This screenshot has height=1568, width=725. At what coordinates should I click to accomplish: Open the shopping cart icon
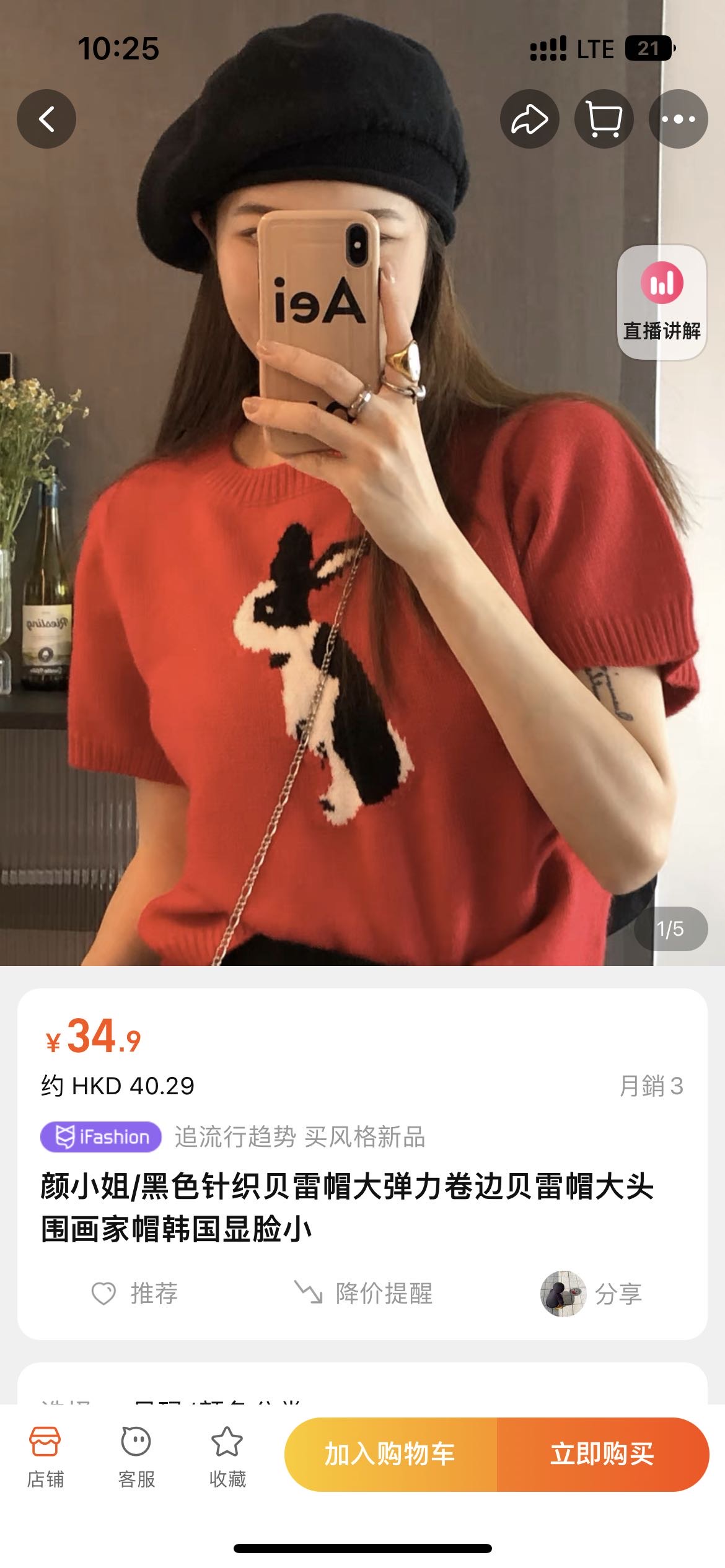(604, 118)
